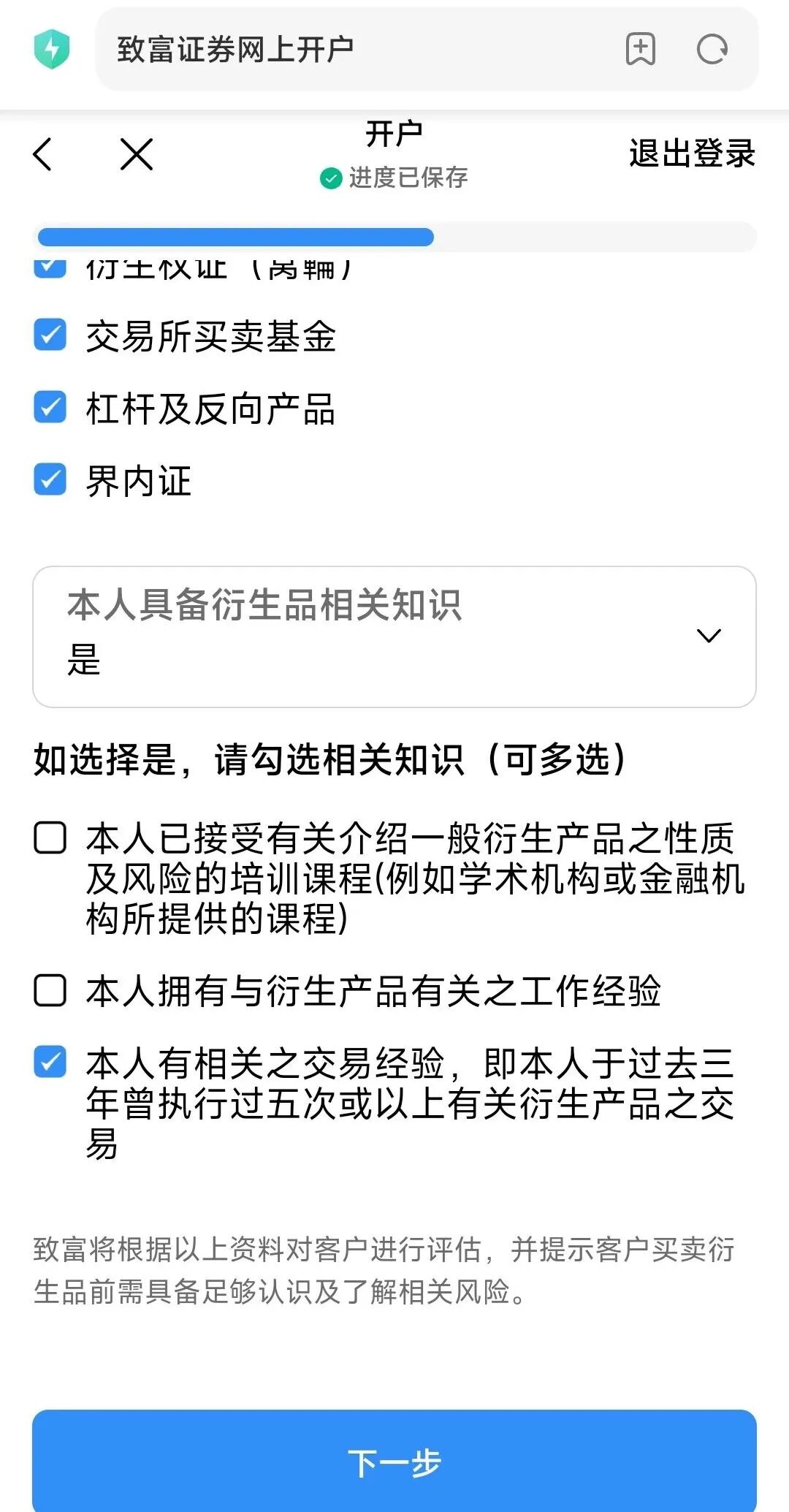
Task: Close the account opening page
Action: [137, 154]
